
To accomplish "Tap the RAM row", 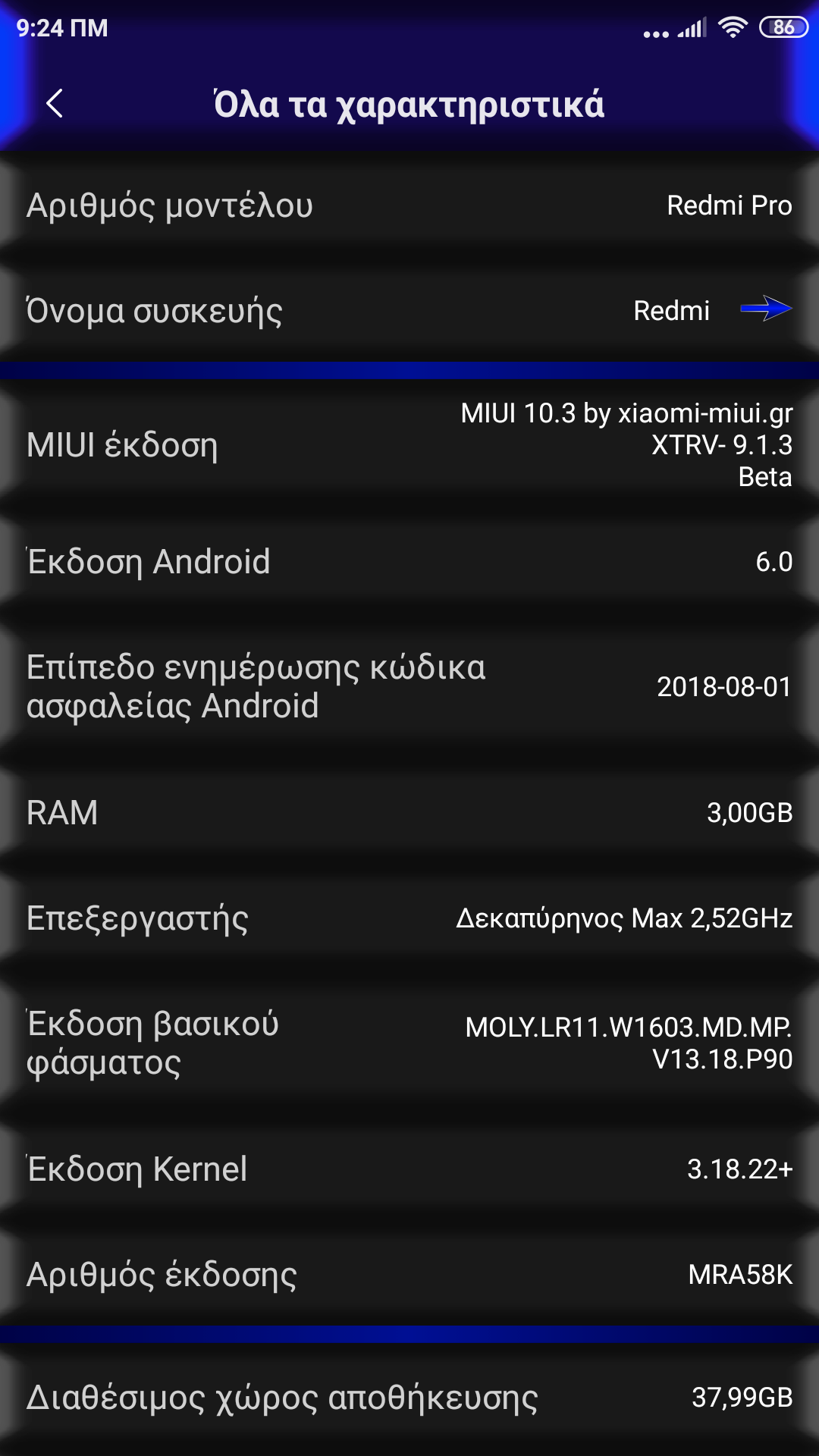I will pyautogui.click(x=409, y=813).
